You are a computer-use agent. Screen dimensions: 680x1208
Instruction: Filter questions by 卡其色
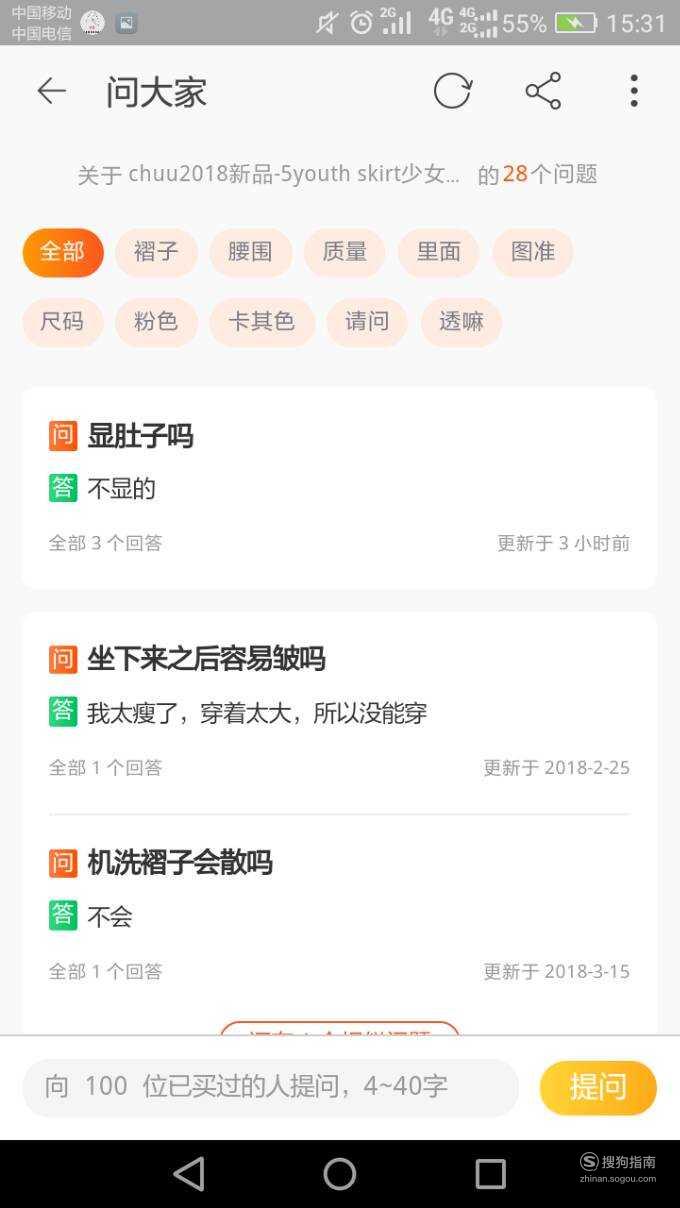[262, 322]
